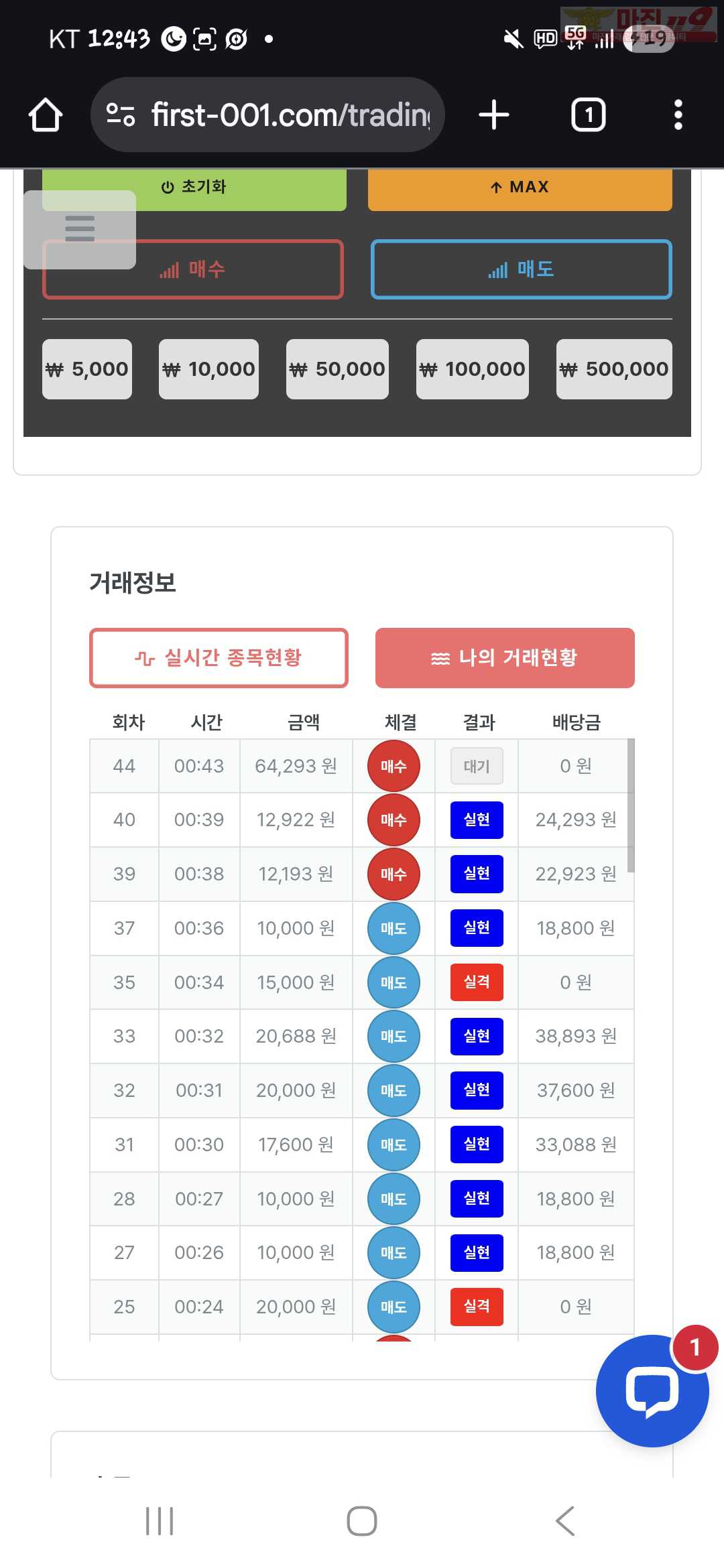Switch to the 나의 거래현황 tab
The image size is (724, 1568).
(x=505, y=658)
